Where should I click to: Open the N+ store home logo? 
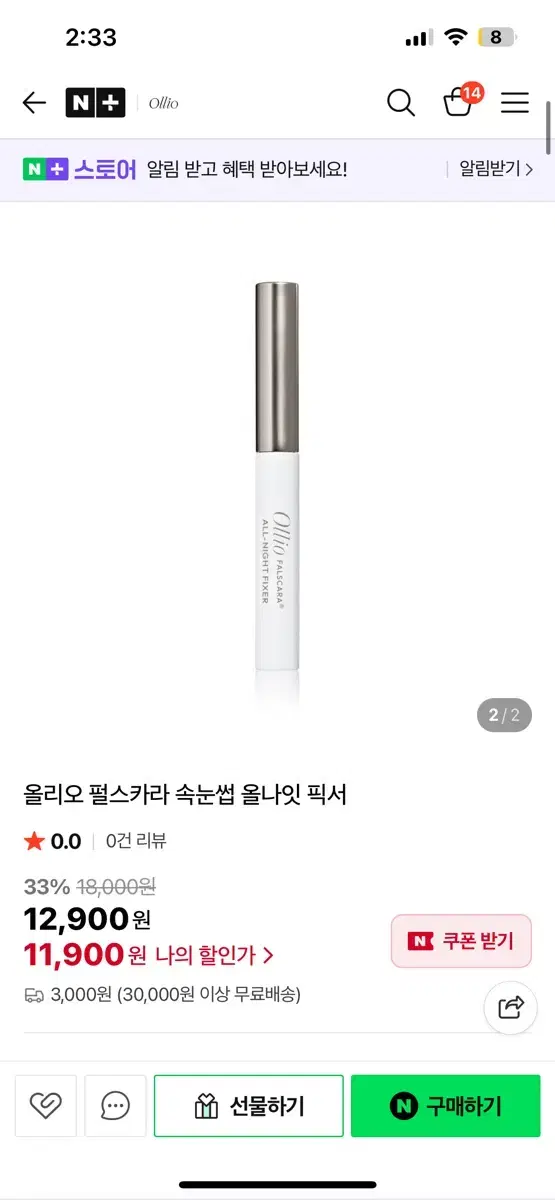pos(95,103)
